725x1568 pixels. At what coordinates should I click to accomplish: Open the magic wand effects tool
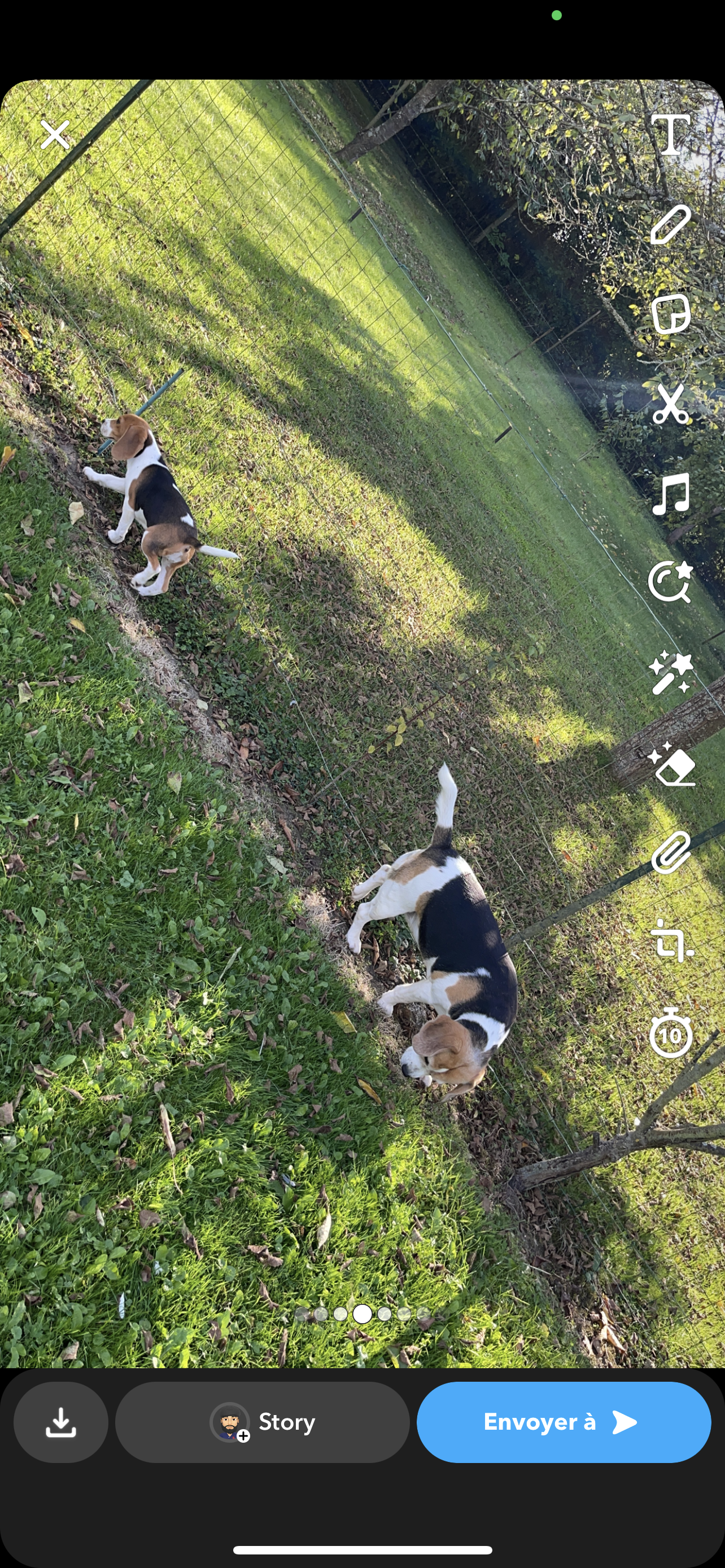point(670,673)
